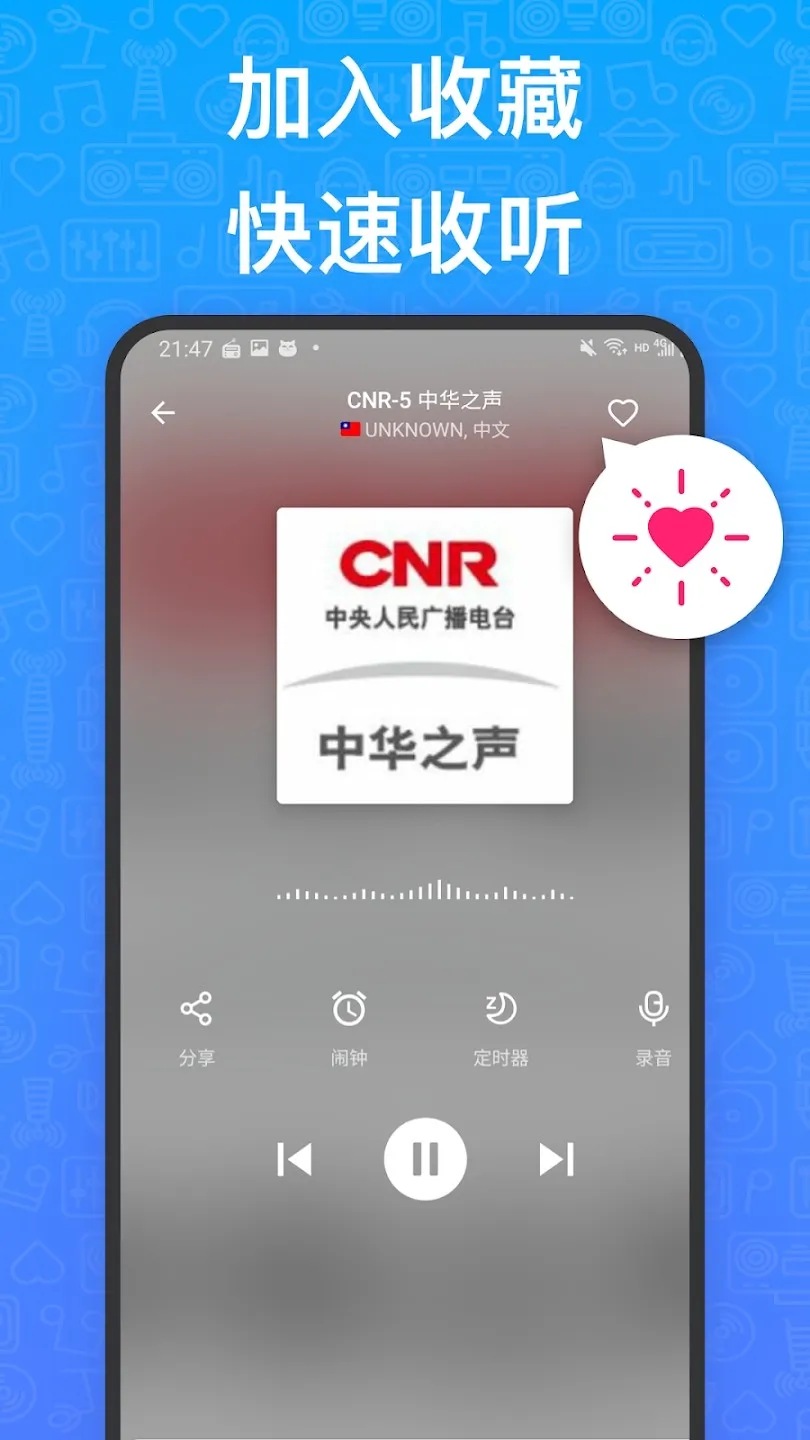Tap the muted volume icon in the status bar

coord(588,347)
